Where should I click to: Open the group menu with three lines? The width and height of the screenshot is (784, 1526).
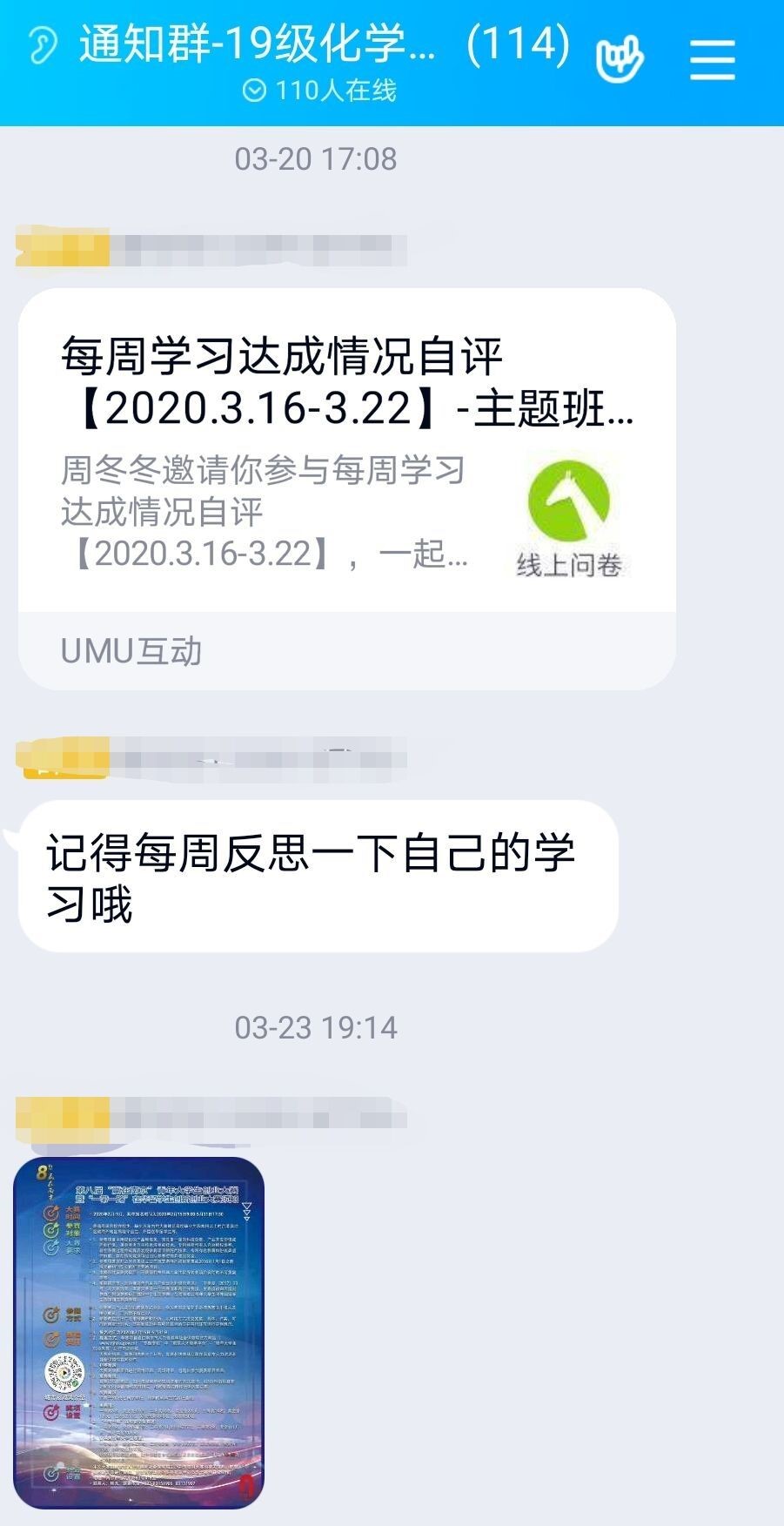coord(712,59)
